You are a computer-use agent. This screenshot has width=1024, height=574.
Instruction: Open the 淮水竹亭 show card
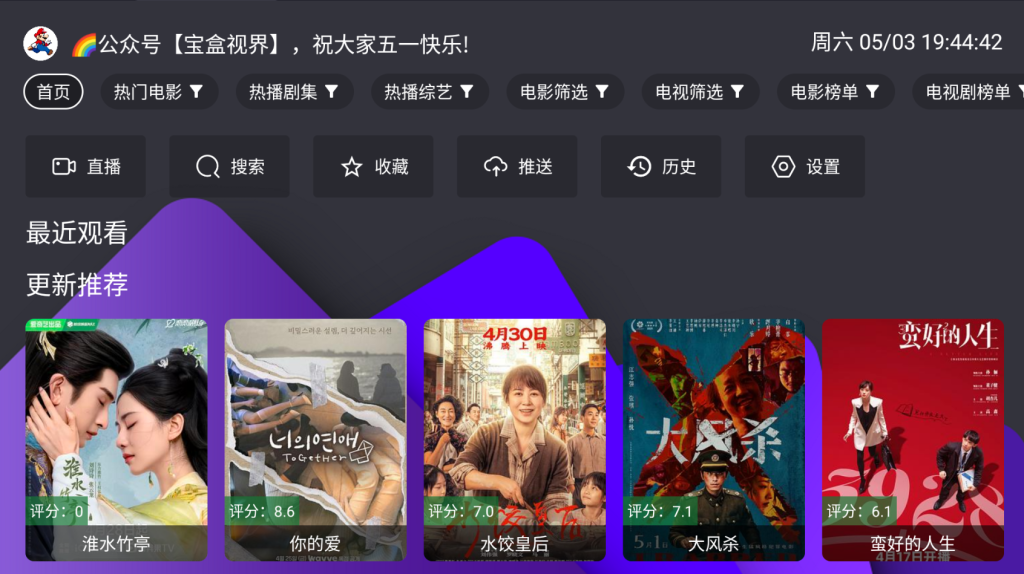(x=116, y=440)
